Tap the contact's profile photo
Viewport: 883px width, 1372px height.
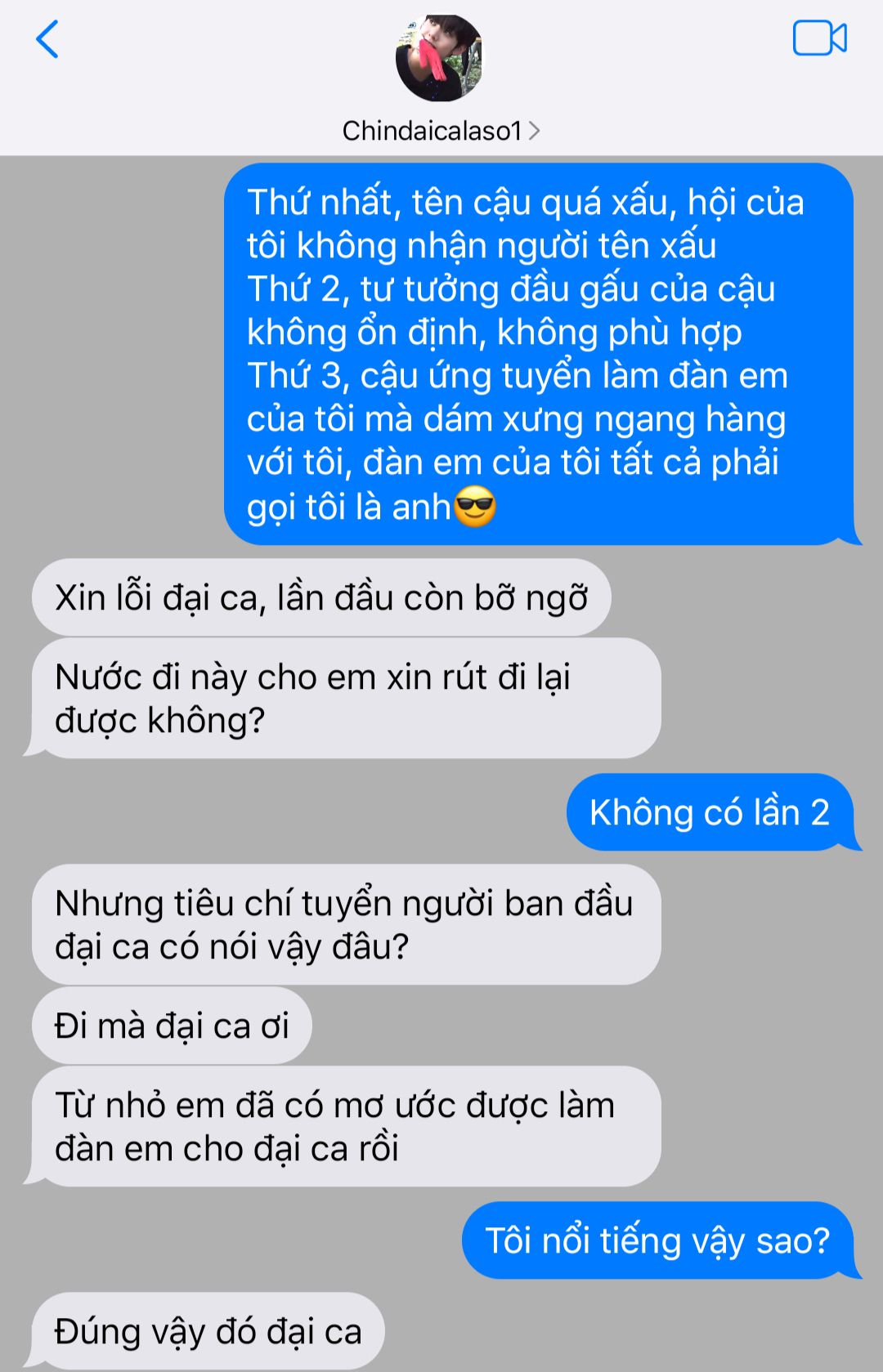(440, 57)
